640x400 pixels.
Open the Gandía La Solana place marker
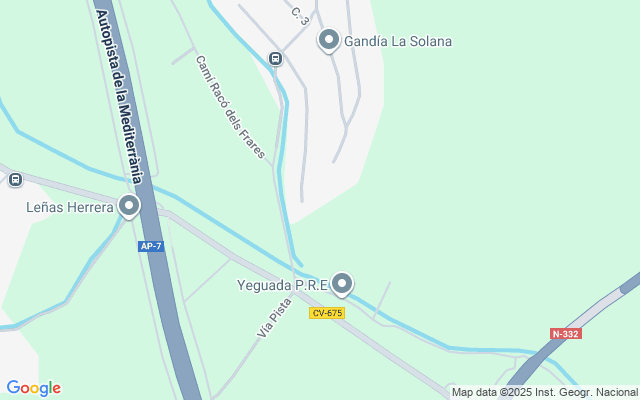click(329, 40)
